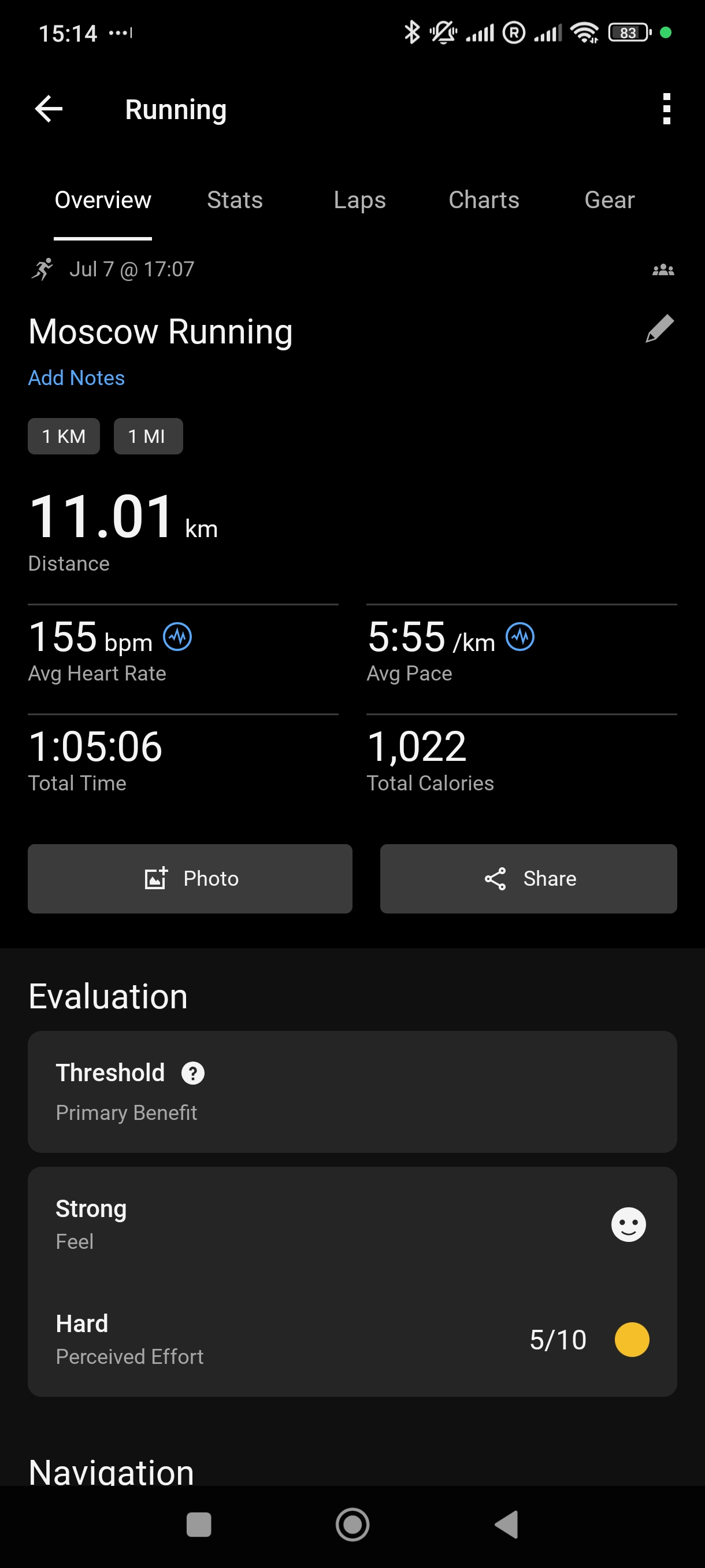Switch to the Laps tab
705x1568 pixels.
[359, 200]
